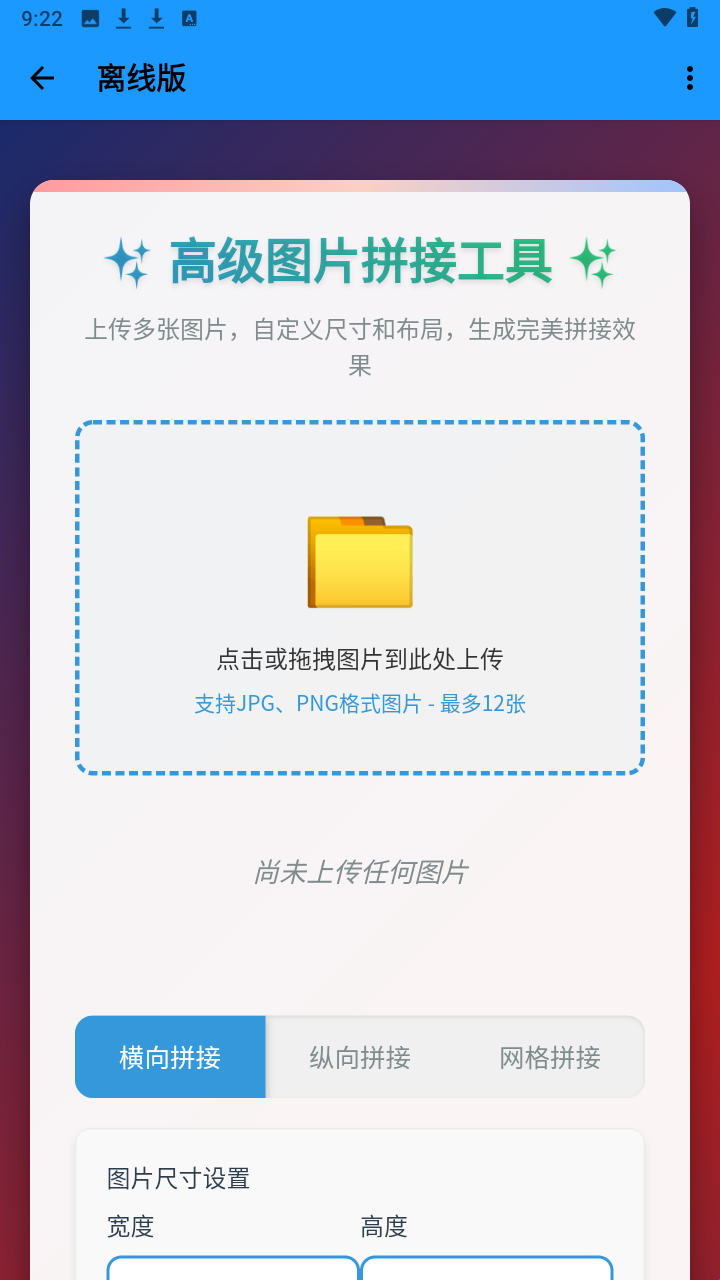Focus the 高度 input field
Screen dimensions: 720x1280
pyautogui.click(x=486, y=1268)
